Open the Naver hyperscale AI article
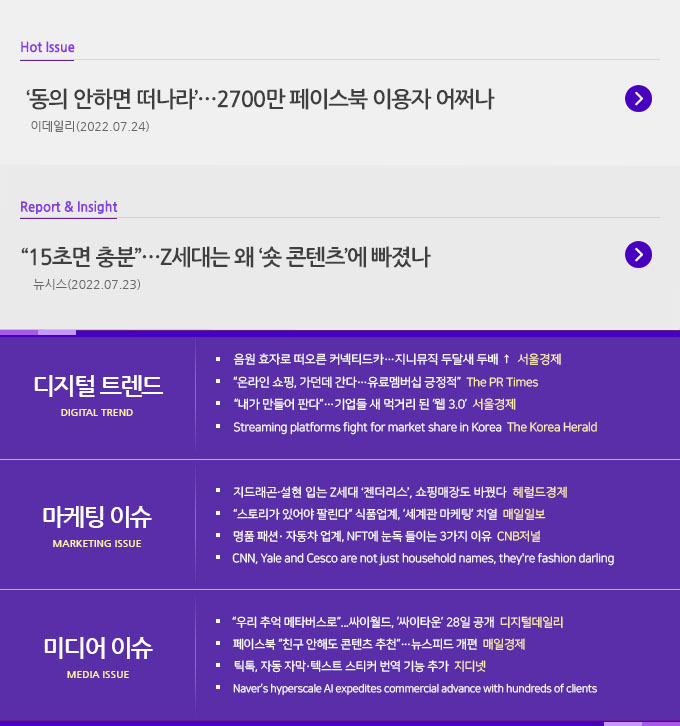680x726 pixels. 415,688
